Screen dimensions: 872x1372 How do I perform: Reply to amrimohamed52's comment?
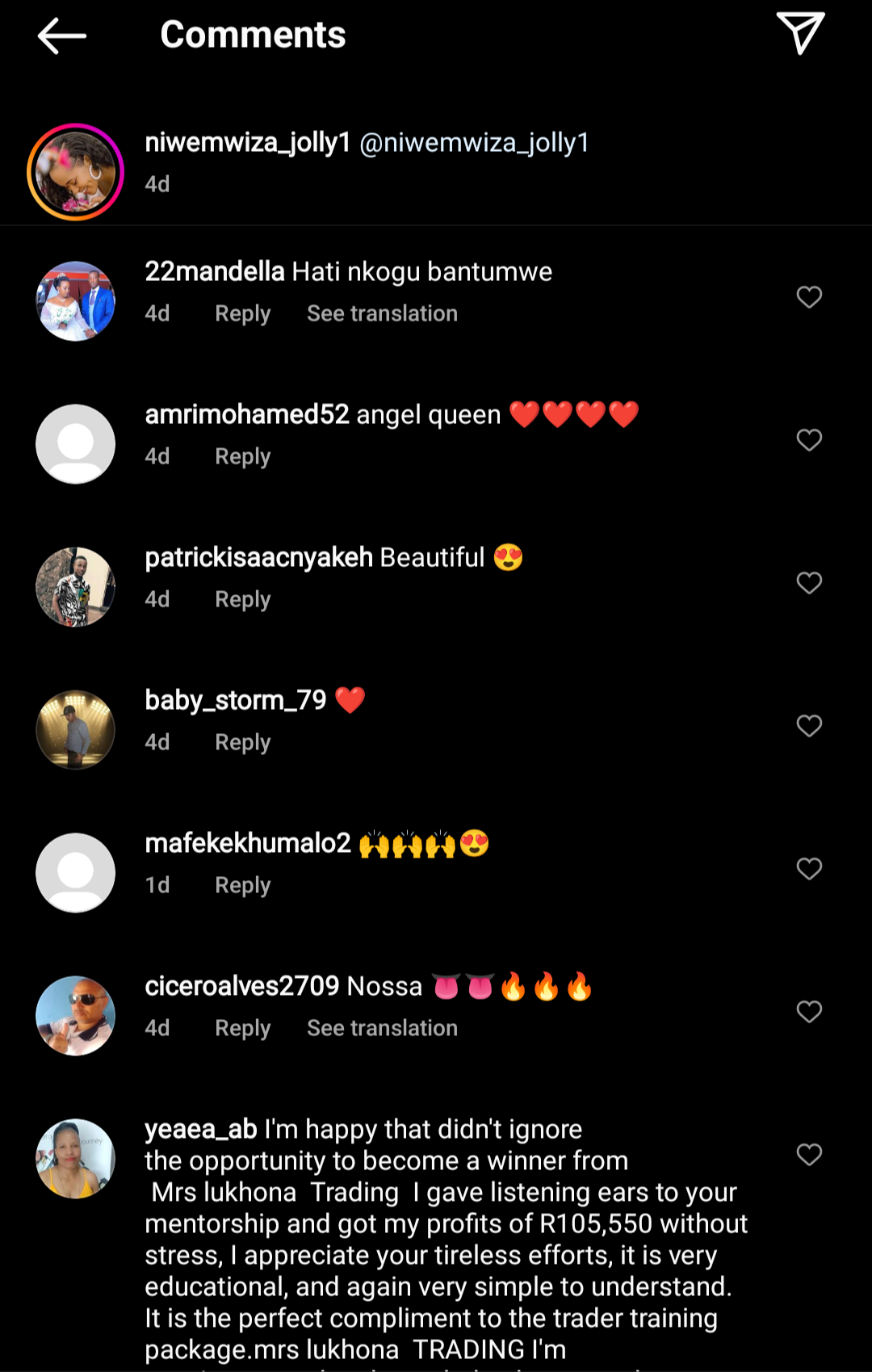[x=242, y=456]
